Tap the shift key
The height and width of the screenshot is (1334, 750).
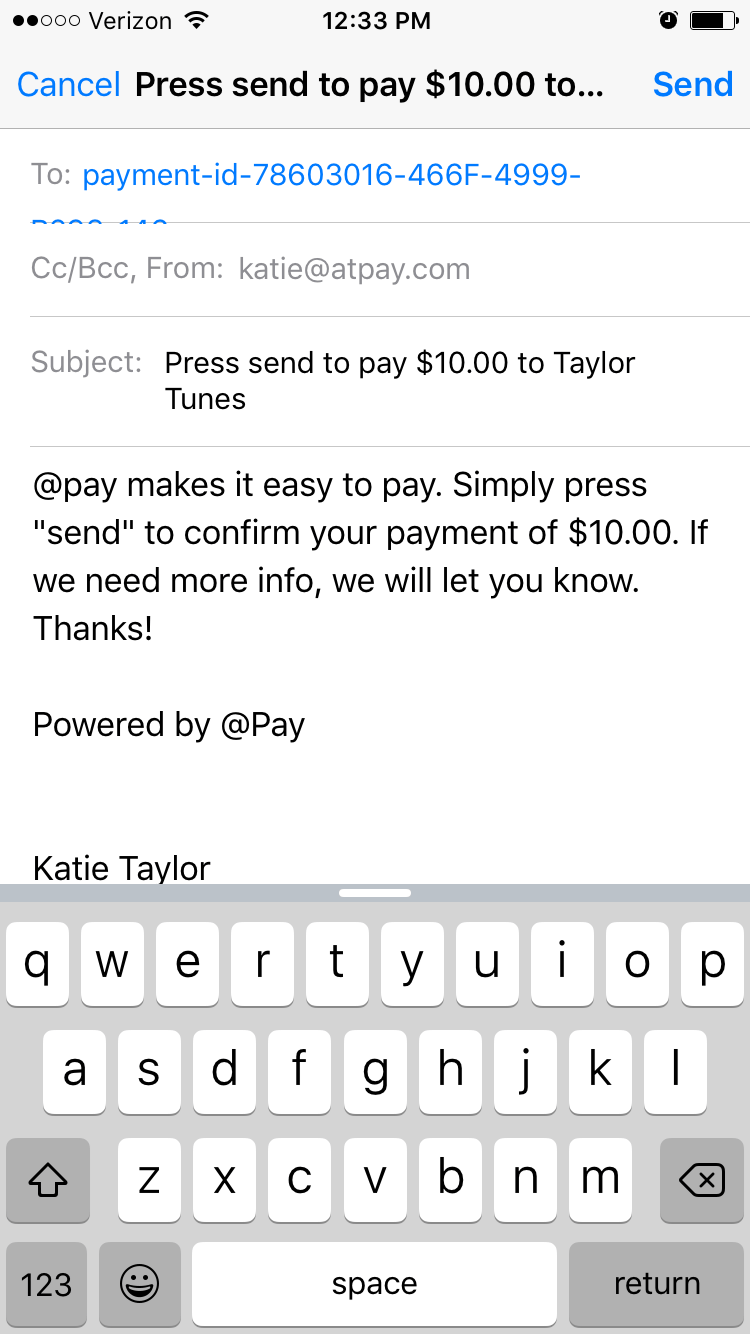(48, 1181)
